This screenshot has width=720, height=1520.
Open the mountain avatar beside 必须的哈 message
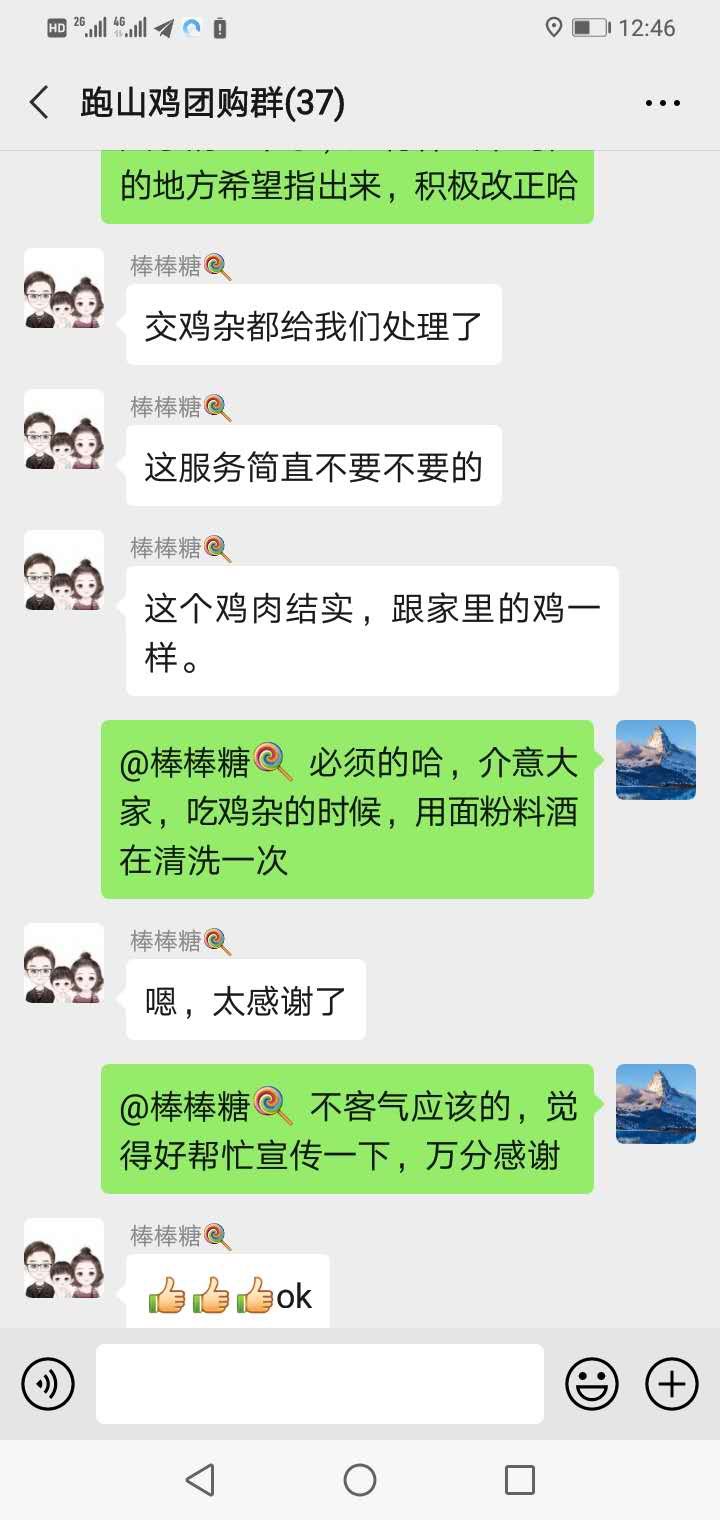click(656, 760)
